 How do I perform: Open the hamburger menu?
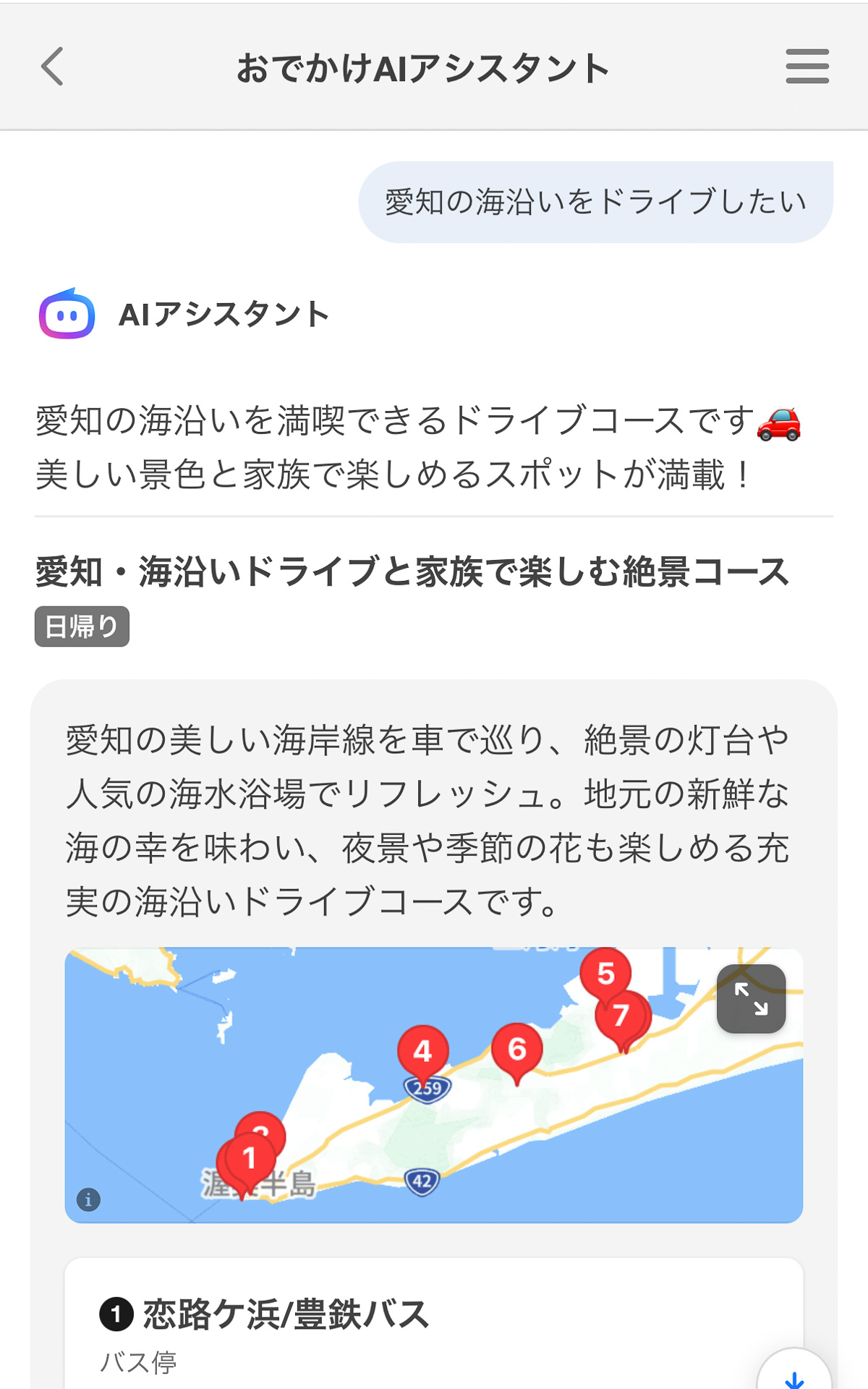[806, 66]
